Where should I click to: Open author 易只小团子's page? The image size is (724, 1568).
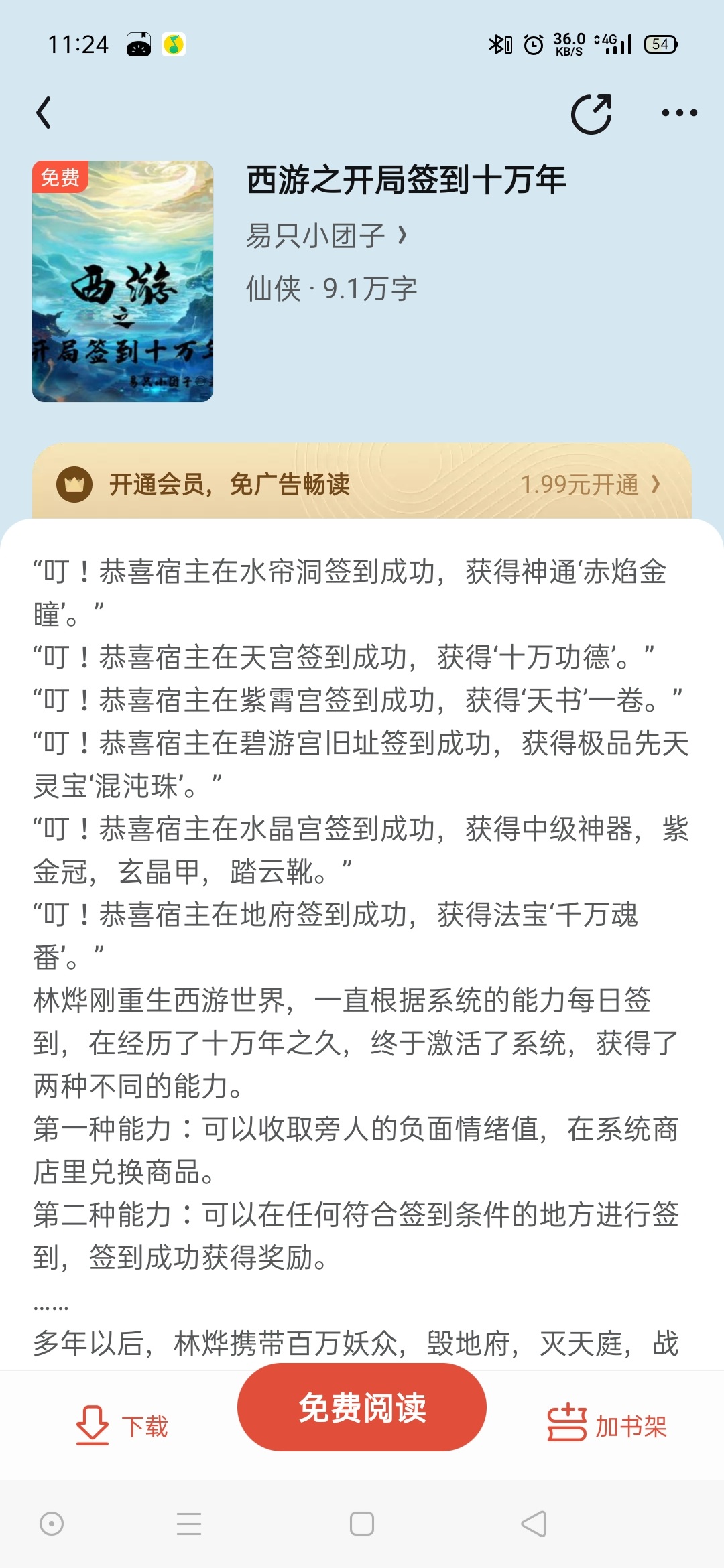[326, 236]
